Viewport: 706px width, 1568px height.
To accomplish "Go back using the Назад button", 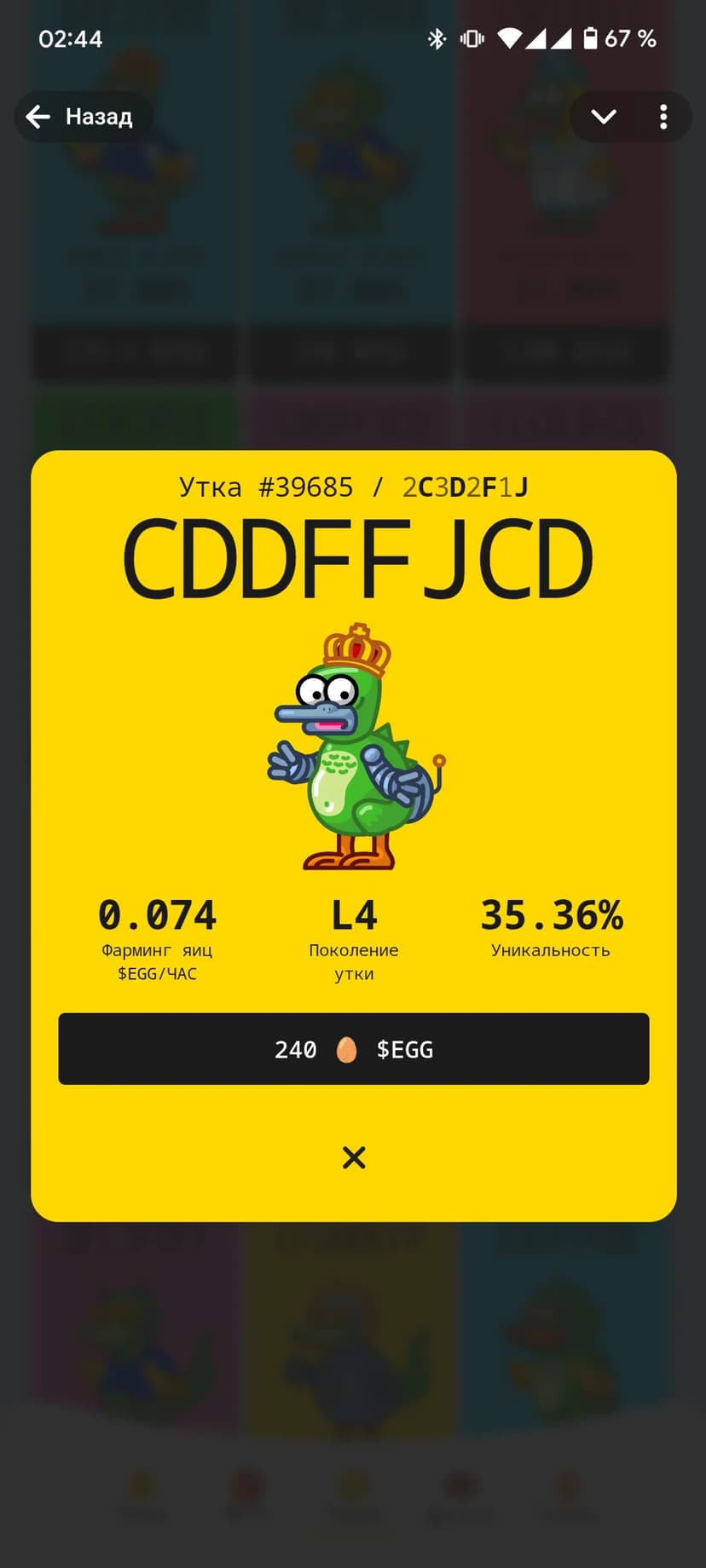I will 82,117.
